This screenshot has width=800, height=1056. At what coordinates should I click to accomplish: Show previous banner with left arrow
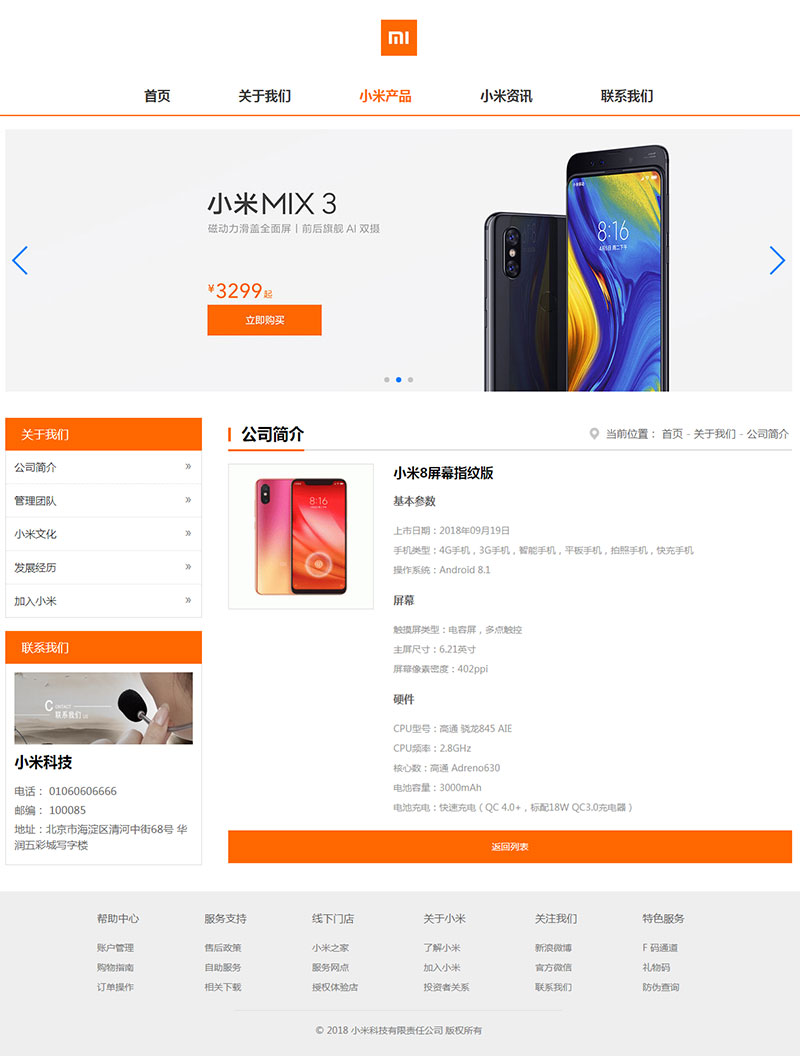(x=20, y=260)
